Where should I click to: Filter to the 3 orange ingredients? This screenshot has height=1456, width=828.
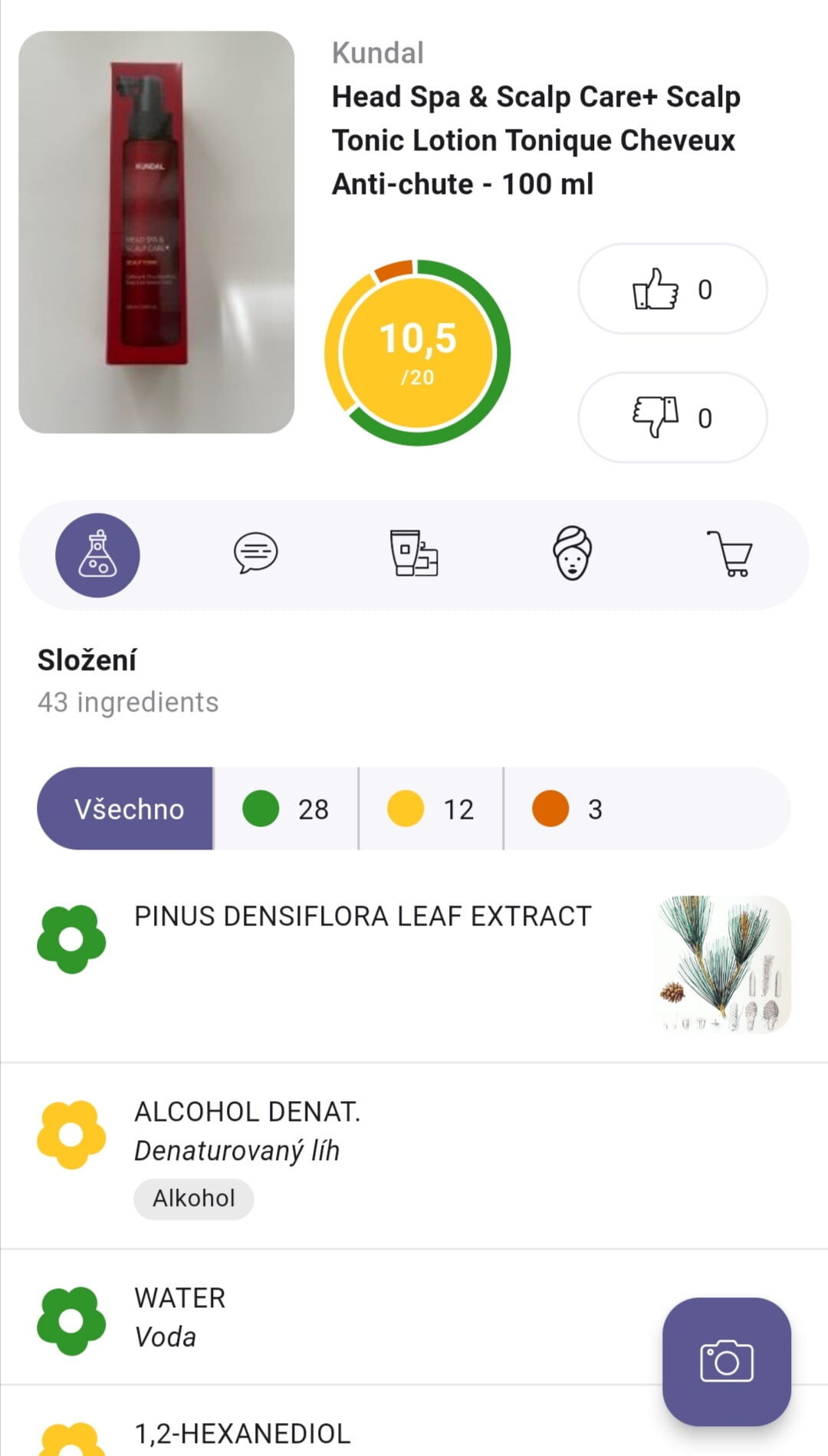(x=568, y=809)
